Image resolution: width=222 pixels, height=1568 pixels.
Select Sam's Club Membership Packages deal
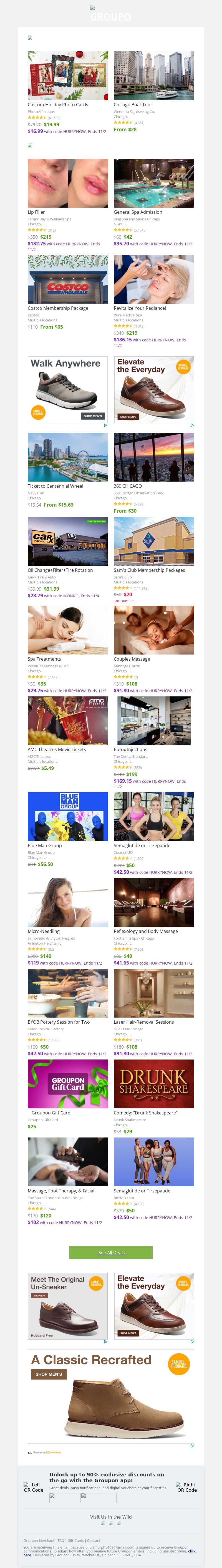click(x=154, y=541)
